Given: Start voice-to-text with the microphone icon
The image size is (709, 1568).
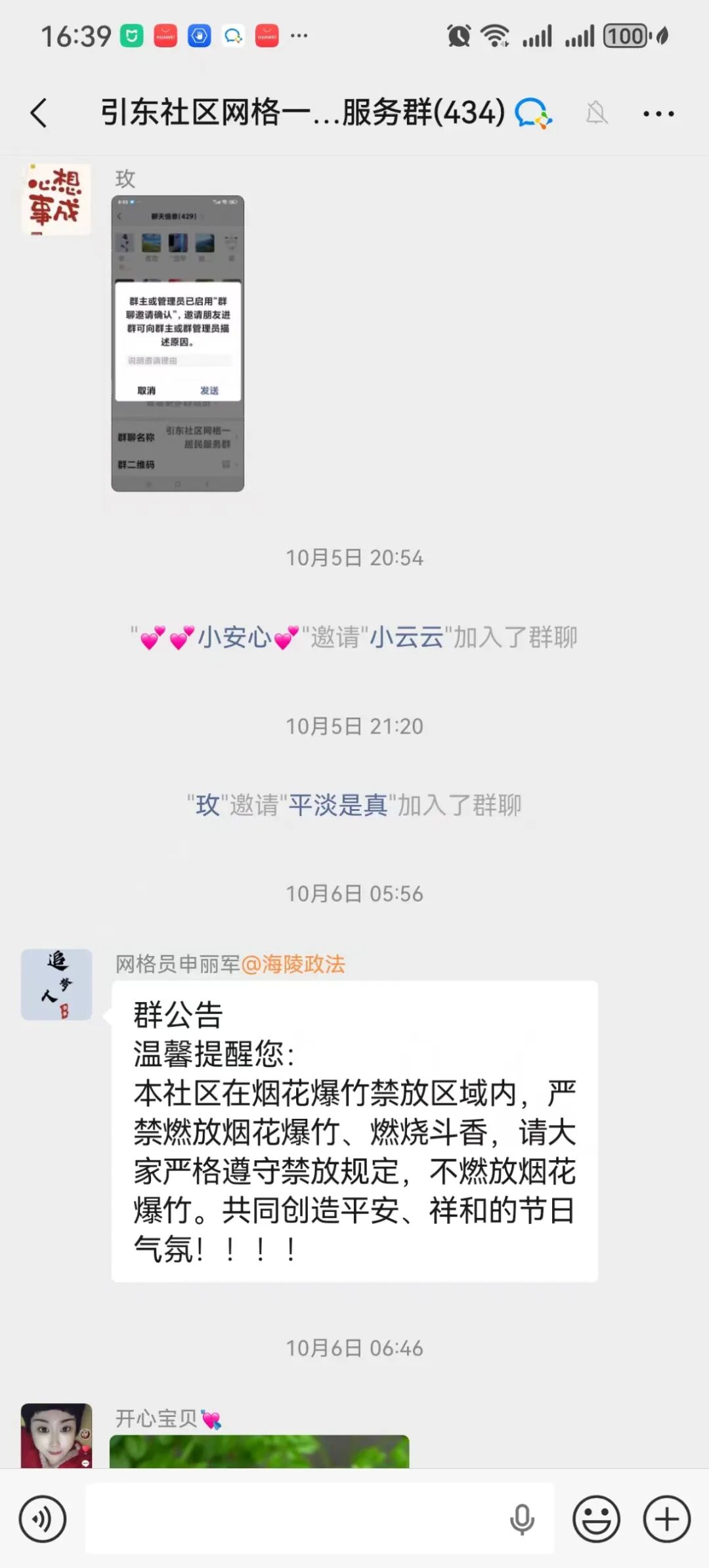Looking at the screenshot, I should click(x=522, y=1519).
